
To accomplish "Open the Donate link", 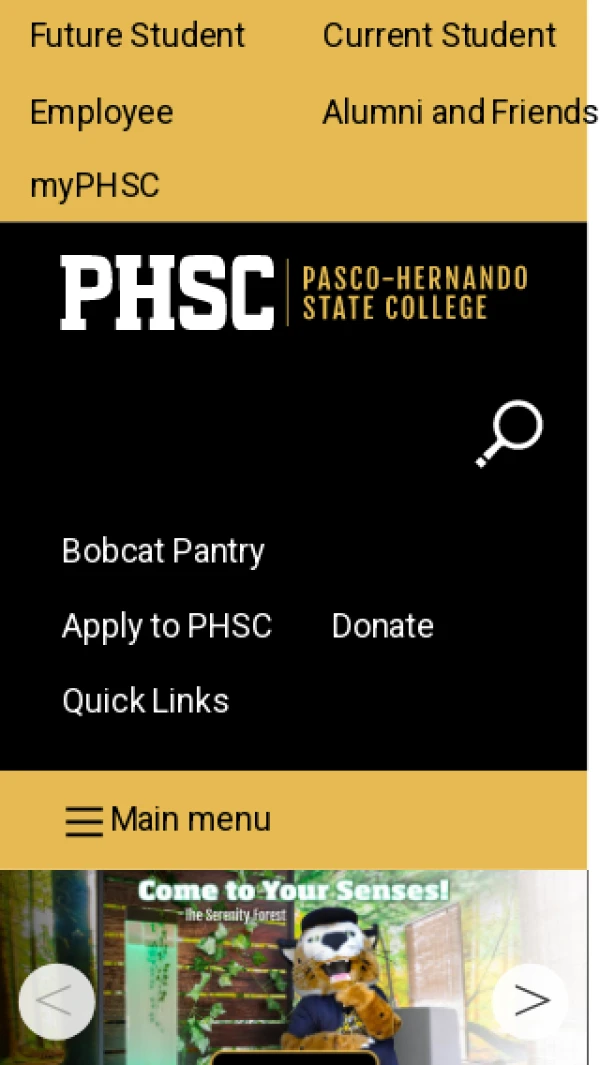I will (x=382, y=626).
